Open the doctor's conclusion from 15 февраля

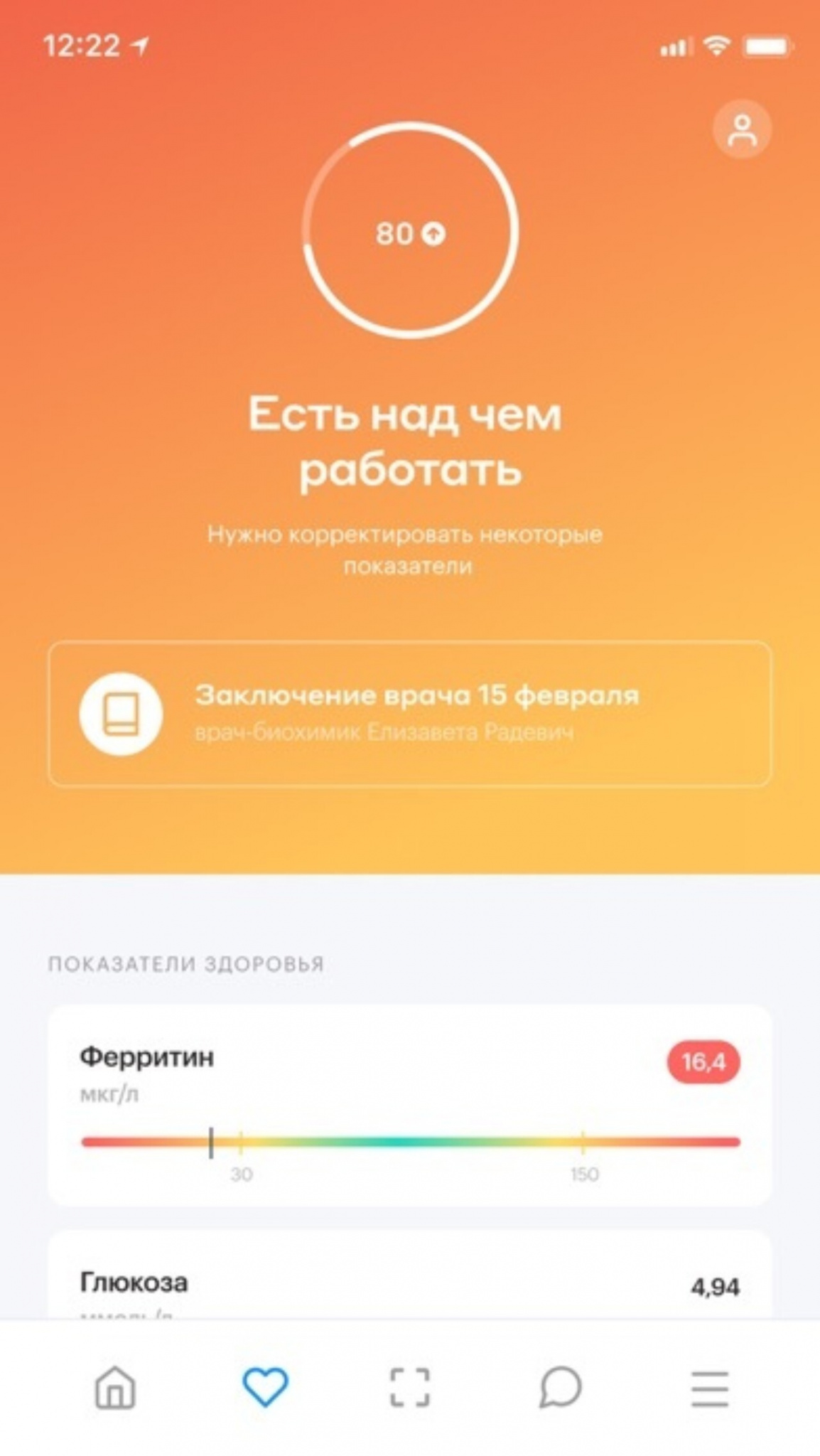[409, 713]
